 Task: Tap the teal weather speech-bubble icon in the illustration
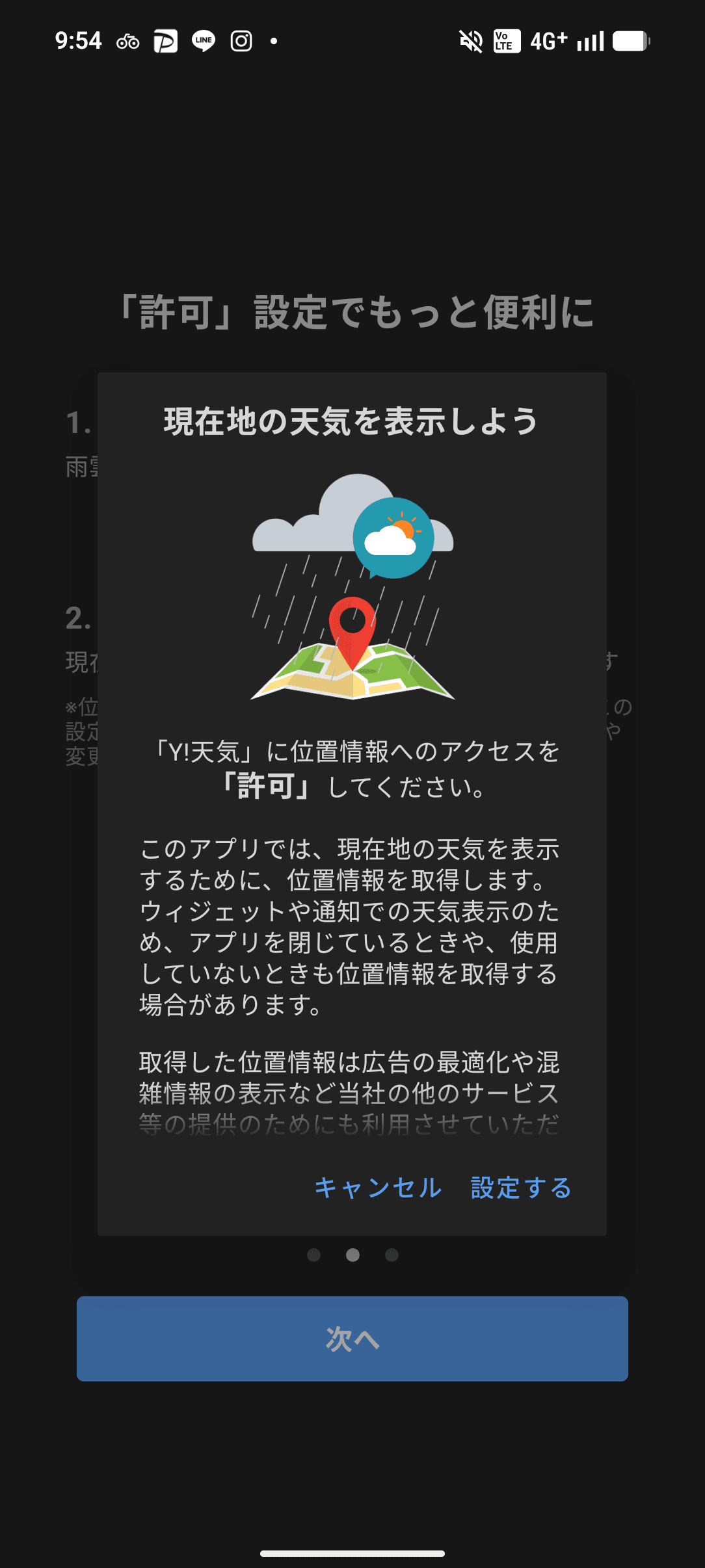tap(393, 537)
